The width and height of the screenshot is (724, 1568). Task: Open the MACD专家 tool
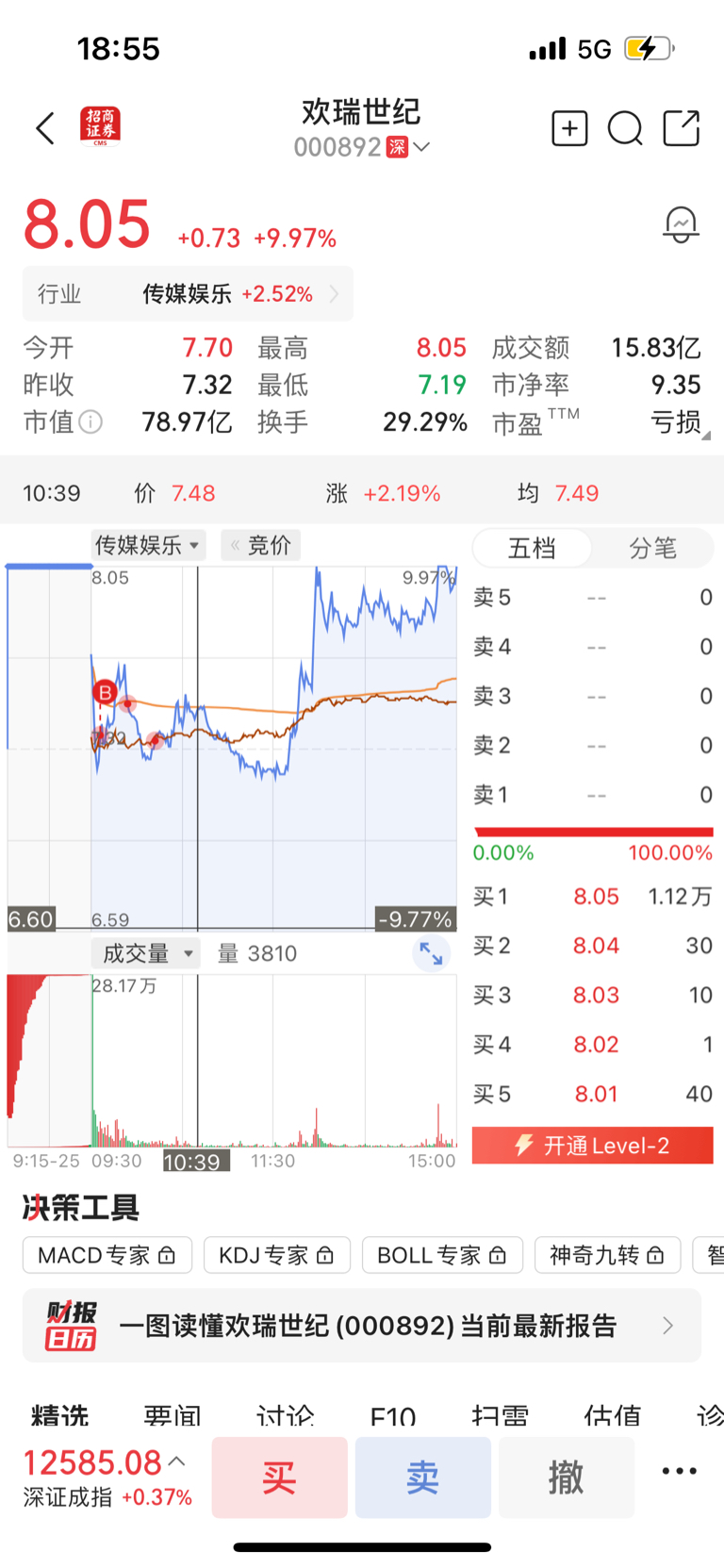pos(107,1255)
